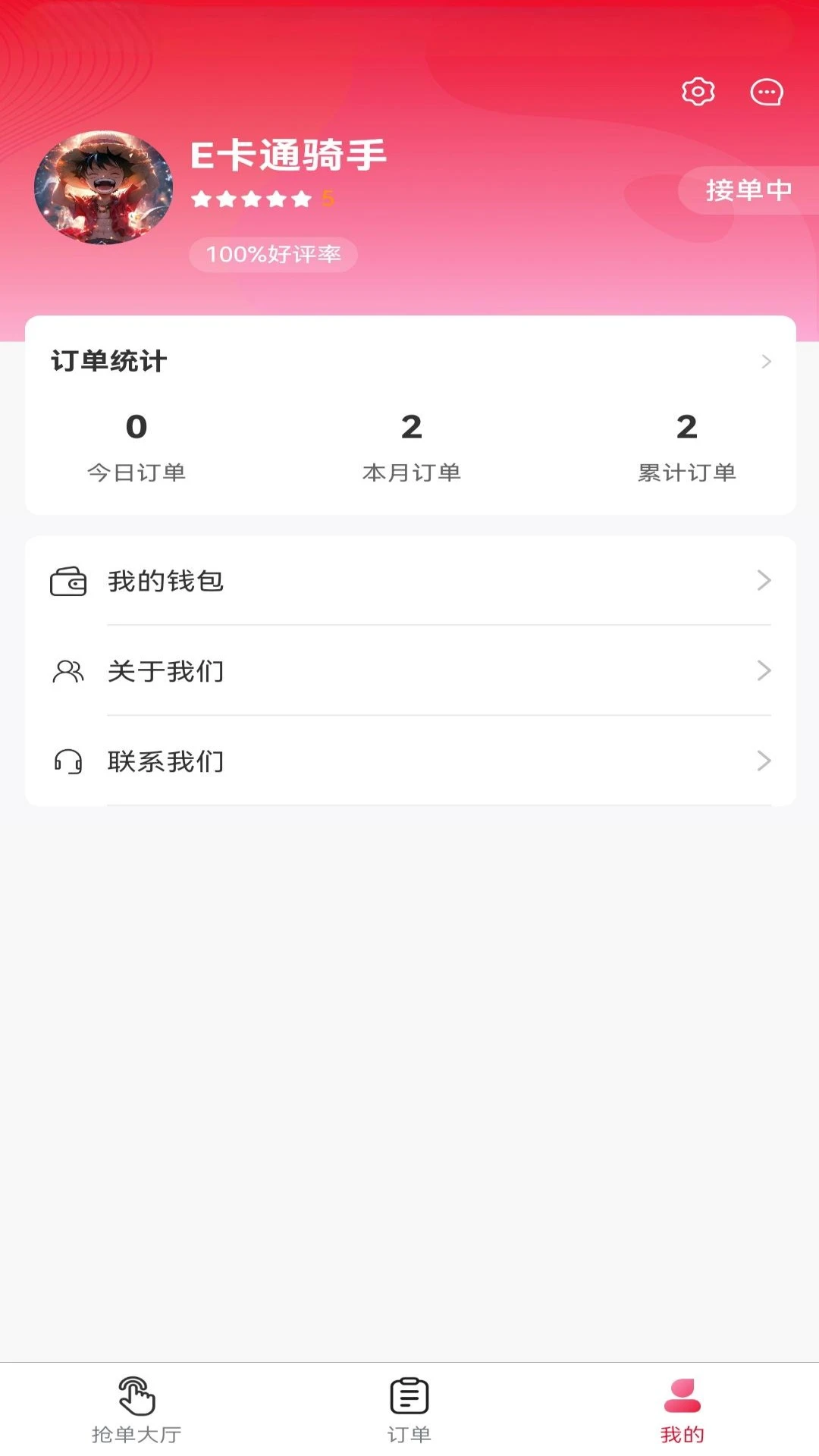Open the messages chat bubble icon
Image resolution: width=819 pixels, height=1456 pixels.
[x=766, y=93]
